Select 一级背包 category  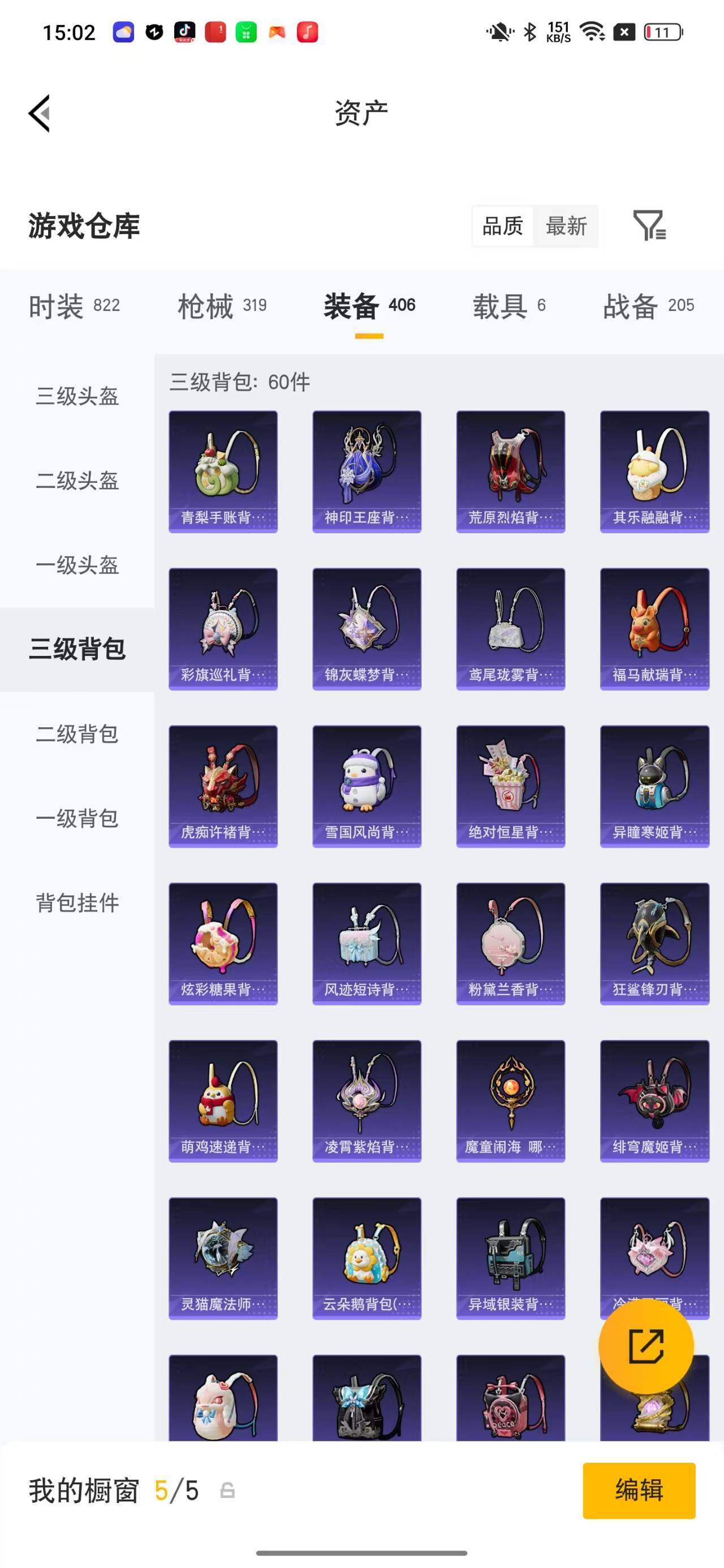(77, 819)
